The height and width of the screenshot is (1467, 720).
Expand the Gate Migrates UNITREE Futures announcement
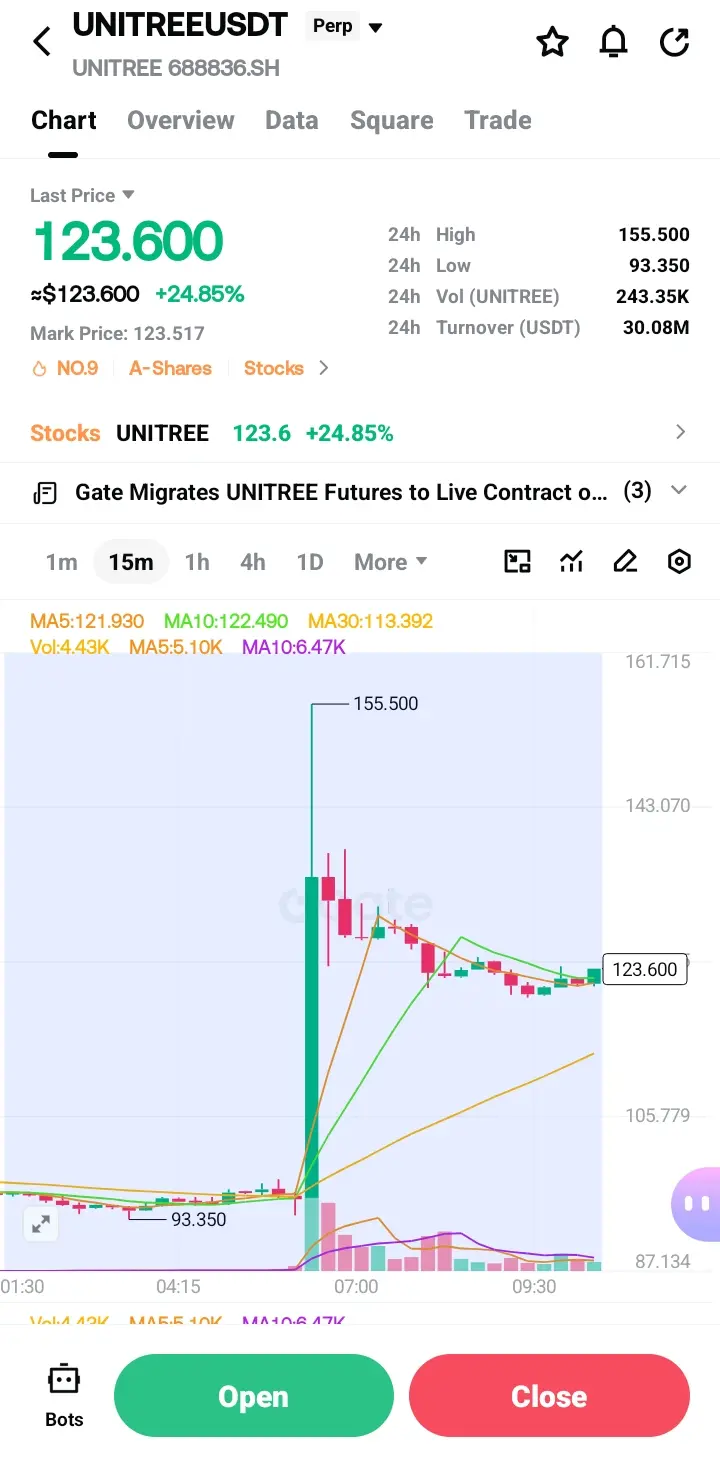(x=360, y=492)
